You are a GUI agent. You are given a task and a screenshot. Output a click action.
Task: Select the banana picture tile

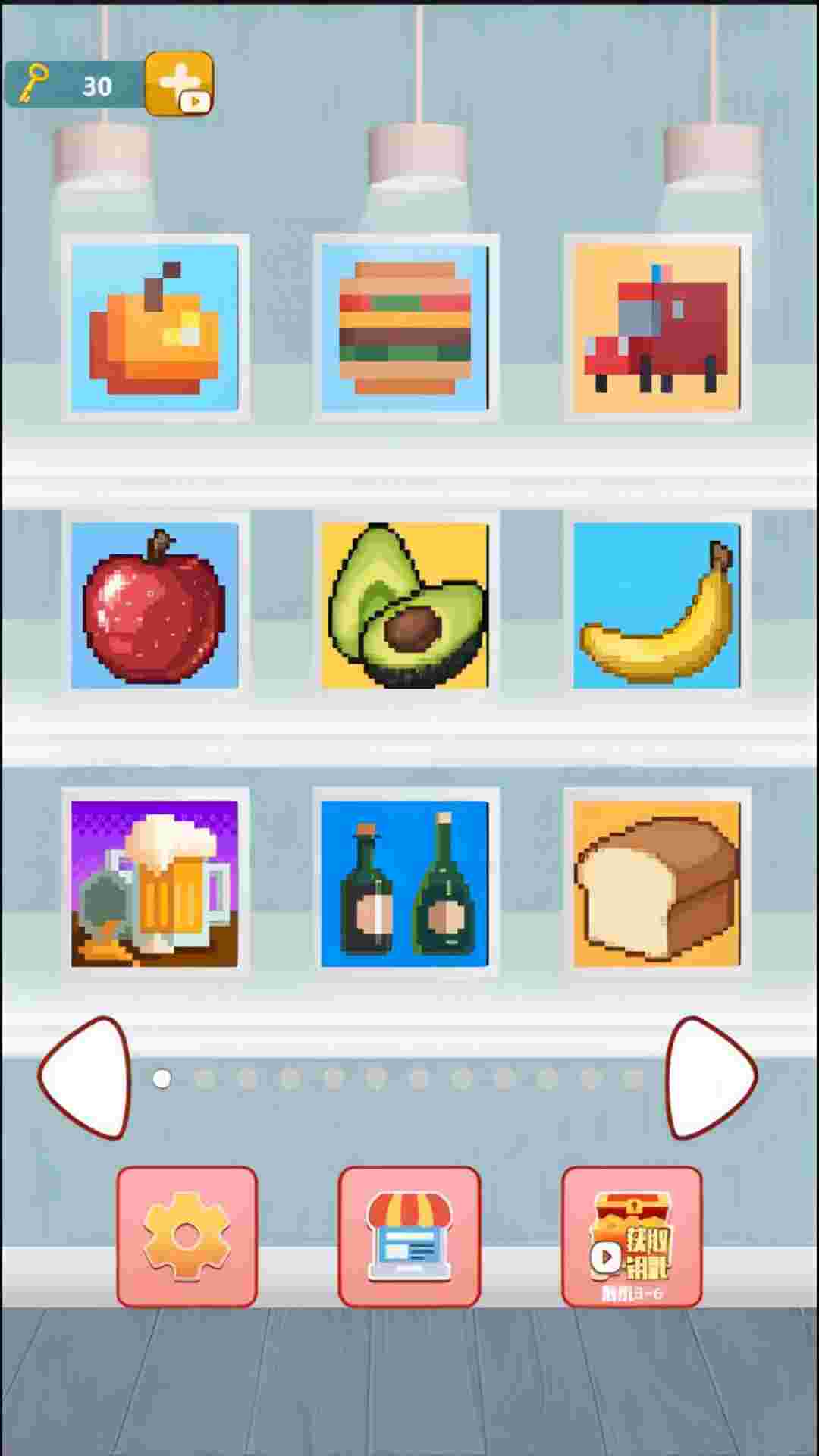pos(657,605)
